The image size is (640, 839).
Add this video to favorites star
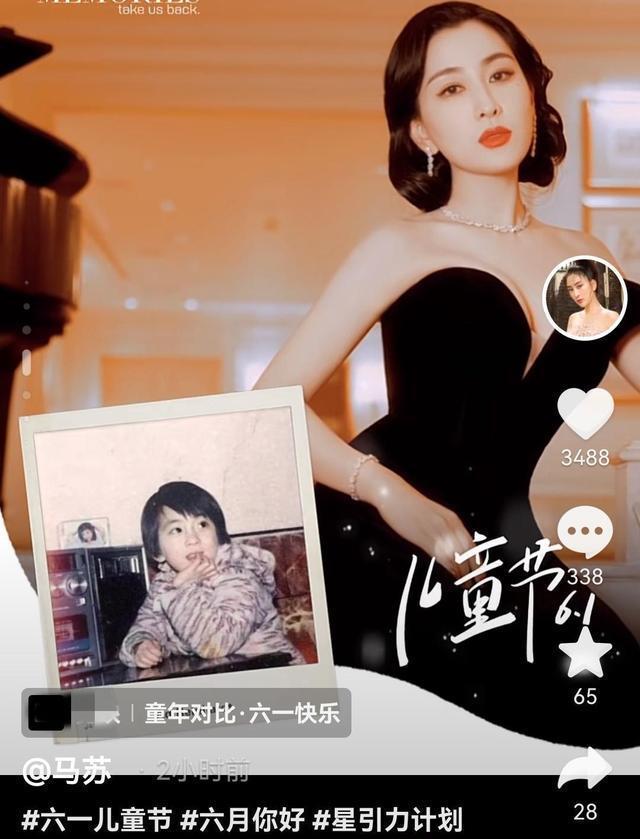coord(585,653)
